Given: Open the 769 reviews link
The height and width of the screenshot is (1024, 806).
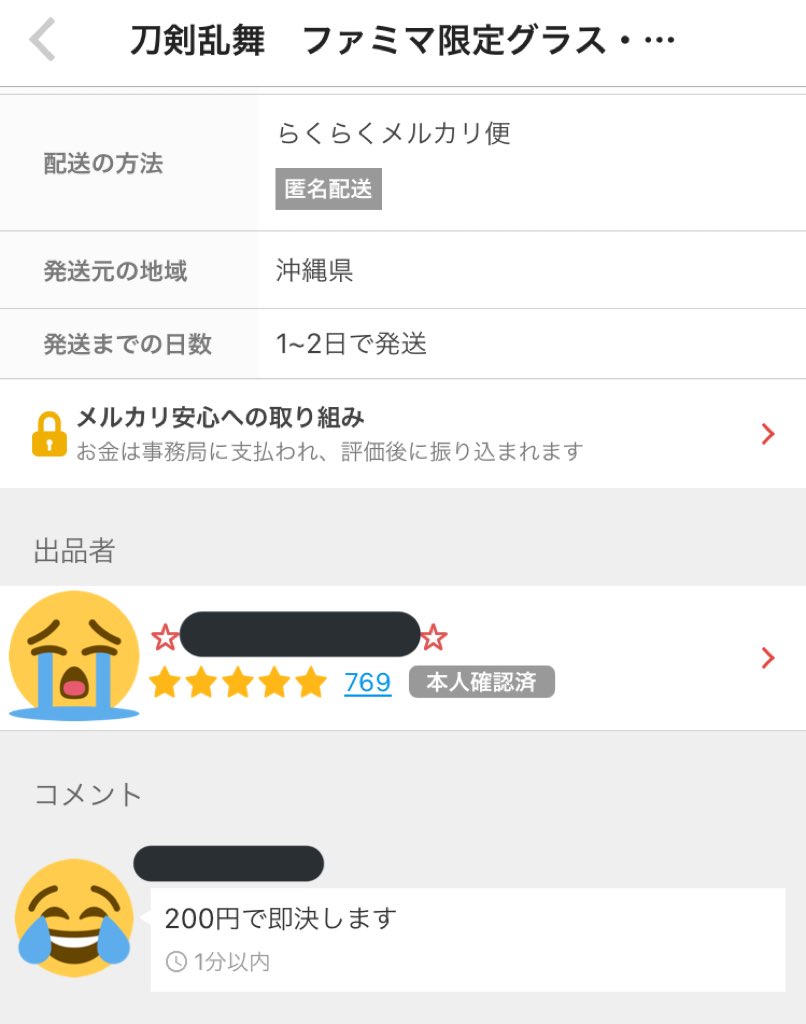Looking at the screenshot, I should 369,683.
